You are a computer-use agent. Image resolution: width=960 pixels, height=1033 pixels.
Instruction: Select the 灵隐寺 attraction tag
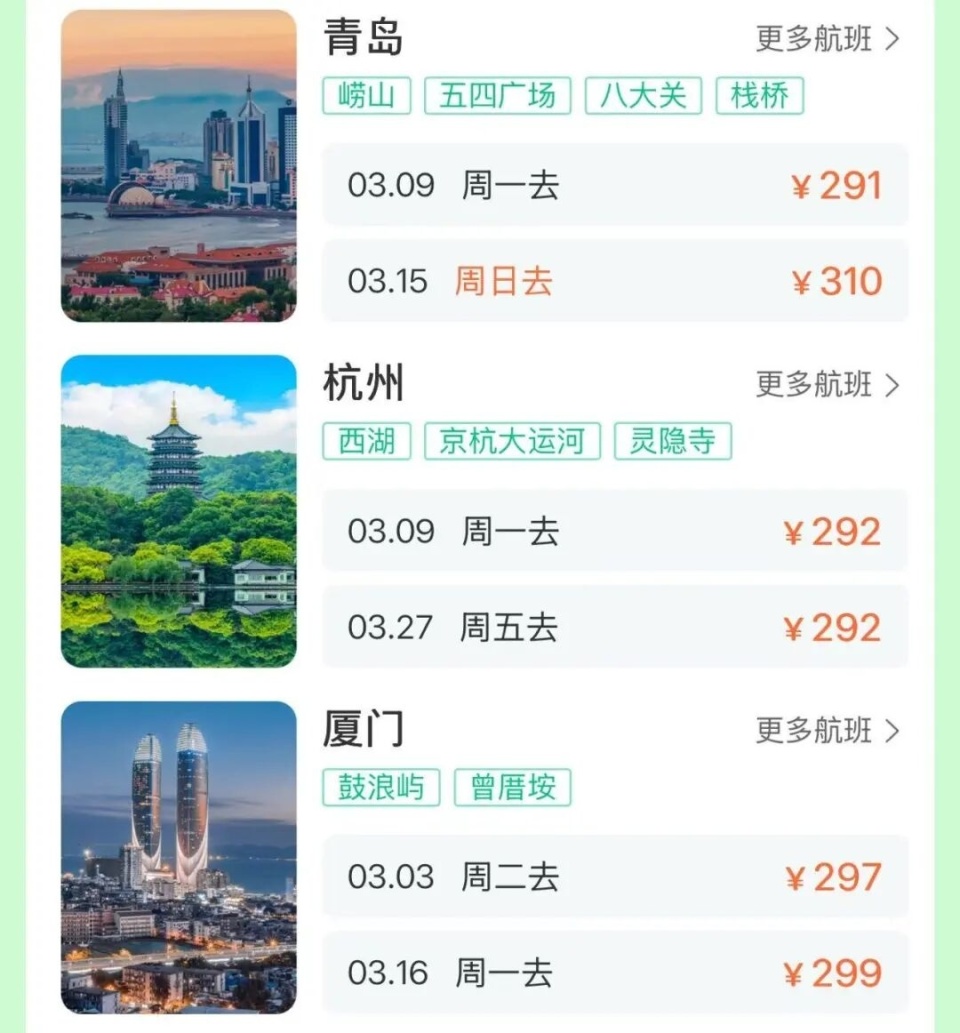(x=672, y=440)
